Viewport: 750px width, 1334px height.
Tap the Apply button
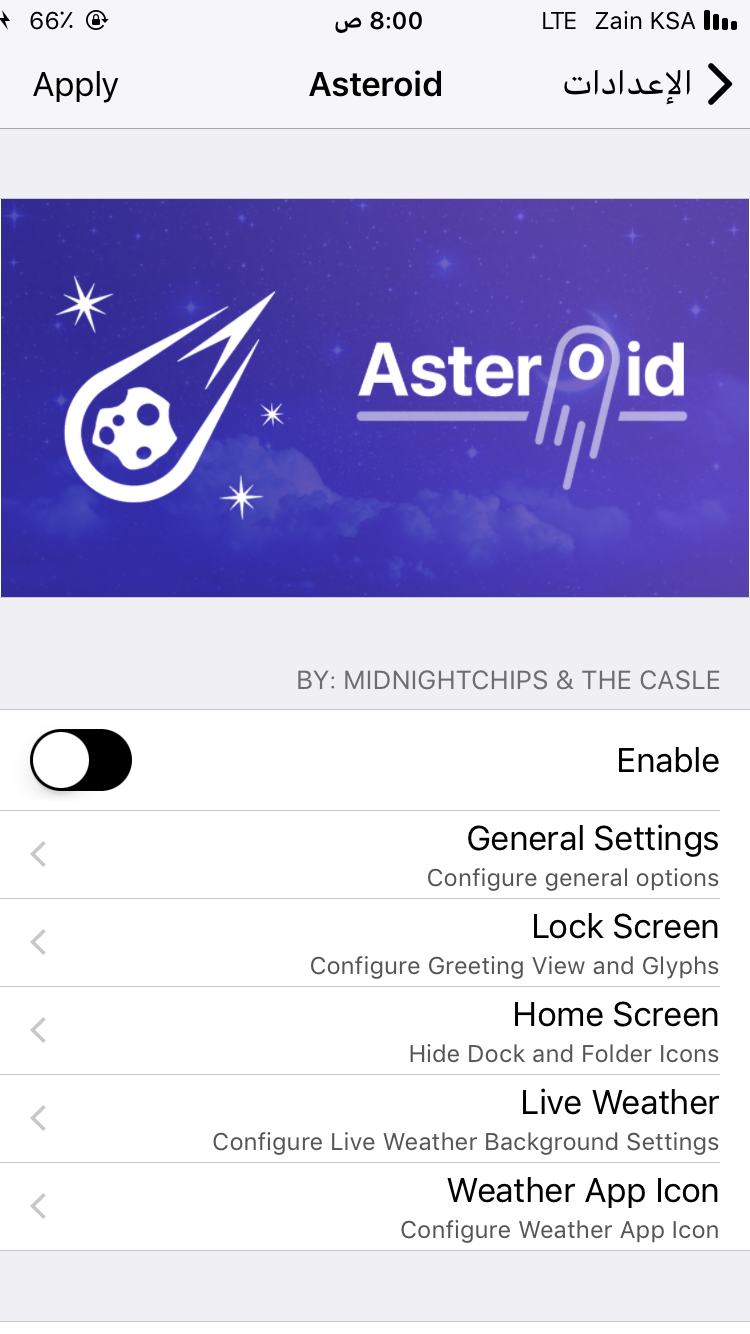pos(76,85)
